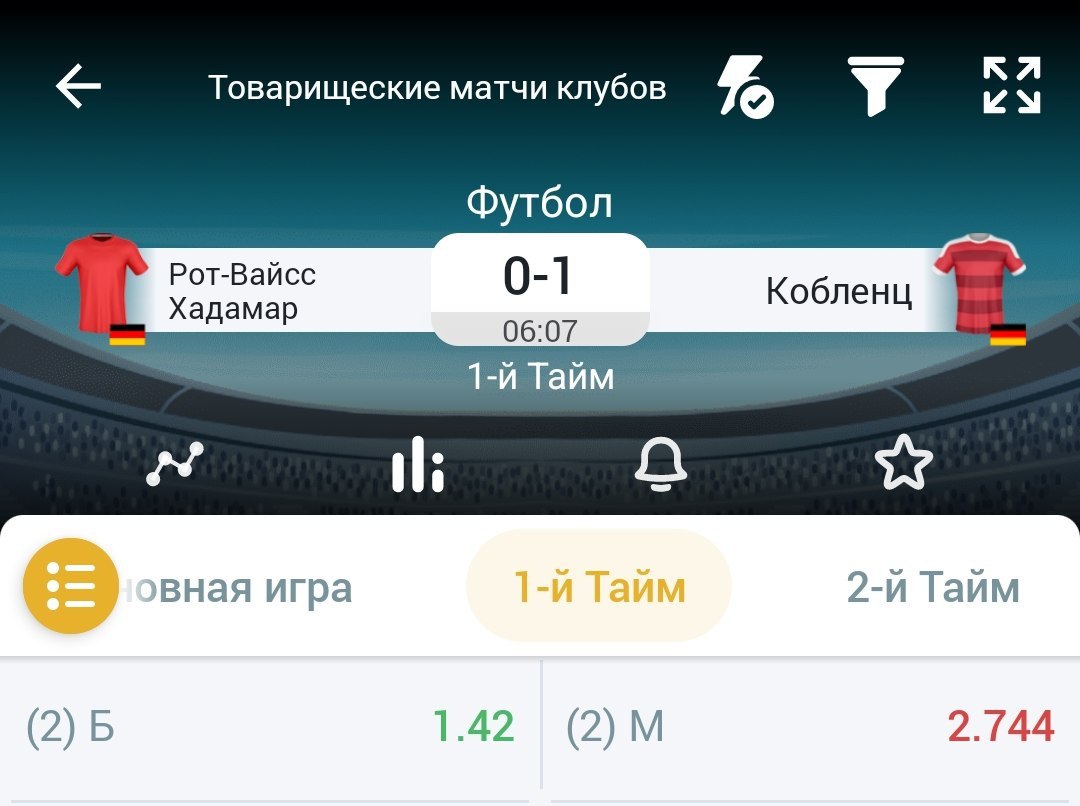Open the yellow markets list button
1080x806 pixels.
coord(71,586)
